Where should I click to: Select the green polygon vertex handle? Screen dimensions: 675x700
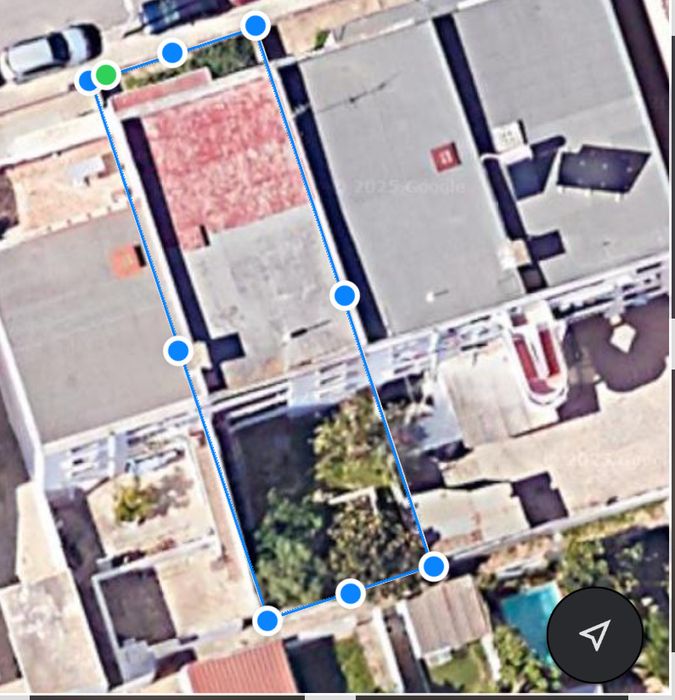tap(107, 74)
